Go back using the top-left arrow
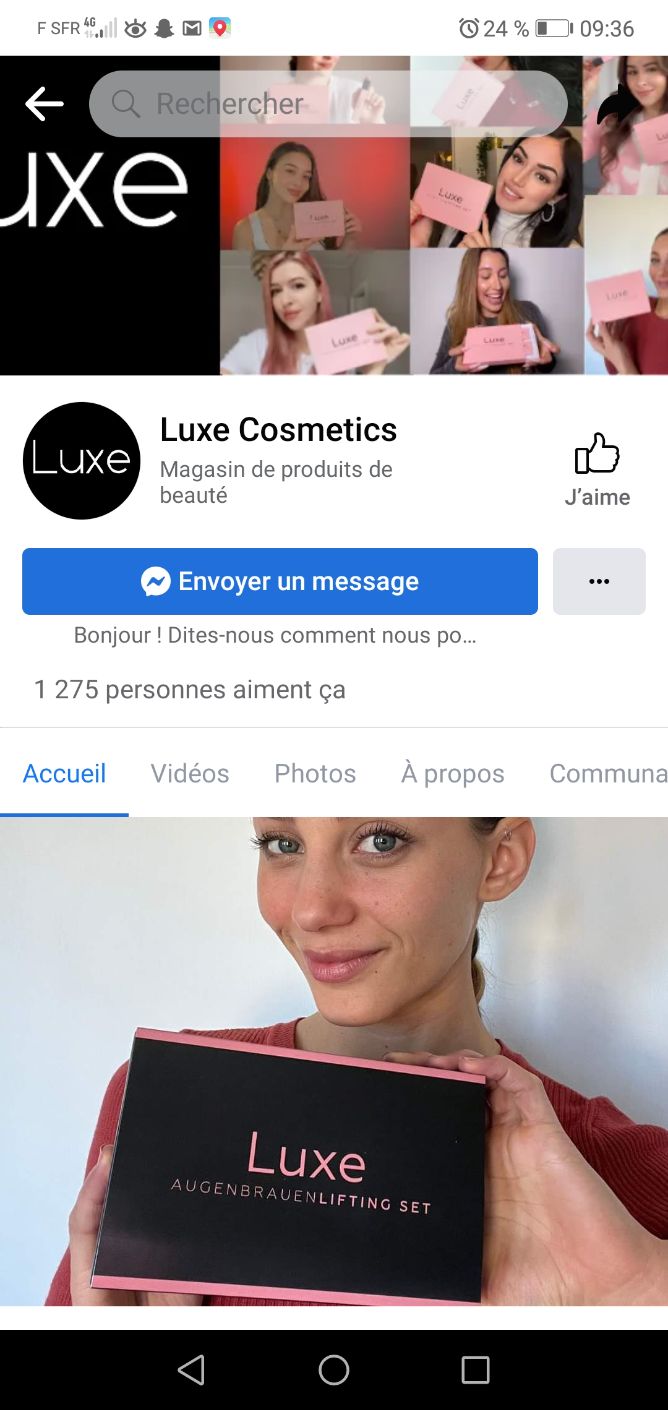The height and width of the screenshot is (1410, 668). click(x=44, y=104)
